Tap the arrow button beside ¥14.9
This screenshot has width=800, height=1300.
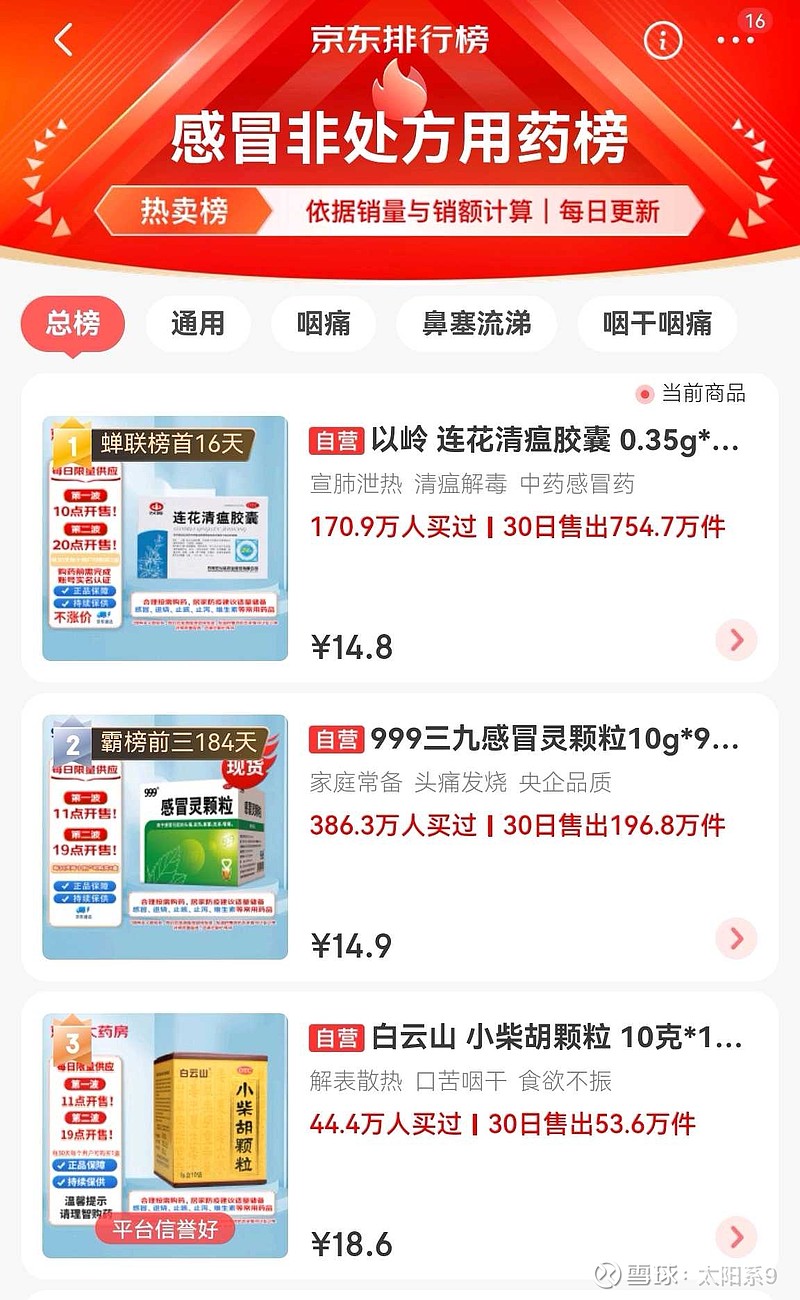tap(737, 939)
